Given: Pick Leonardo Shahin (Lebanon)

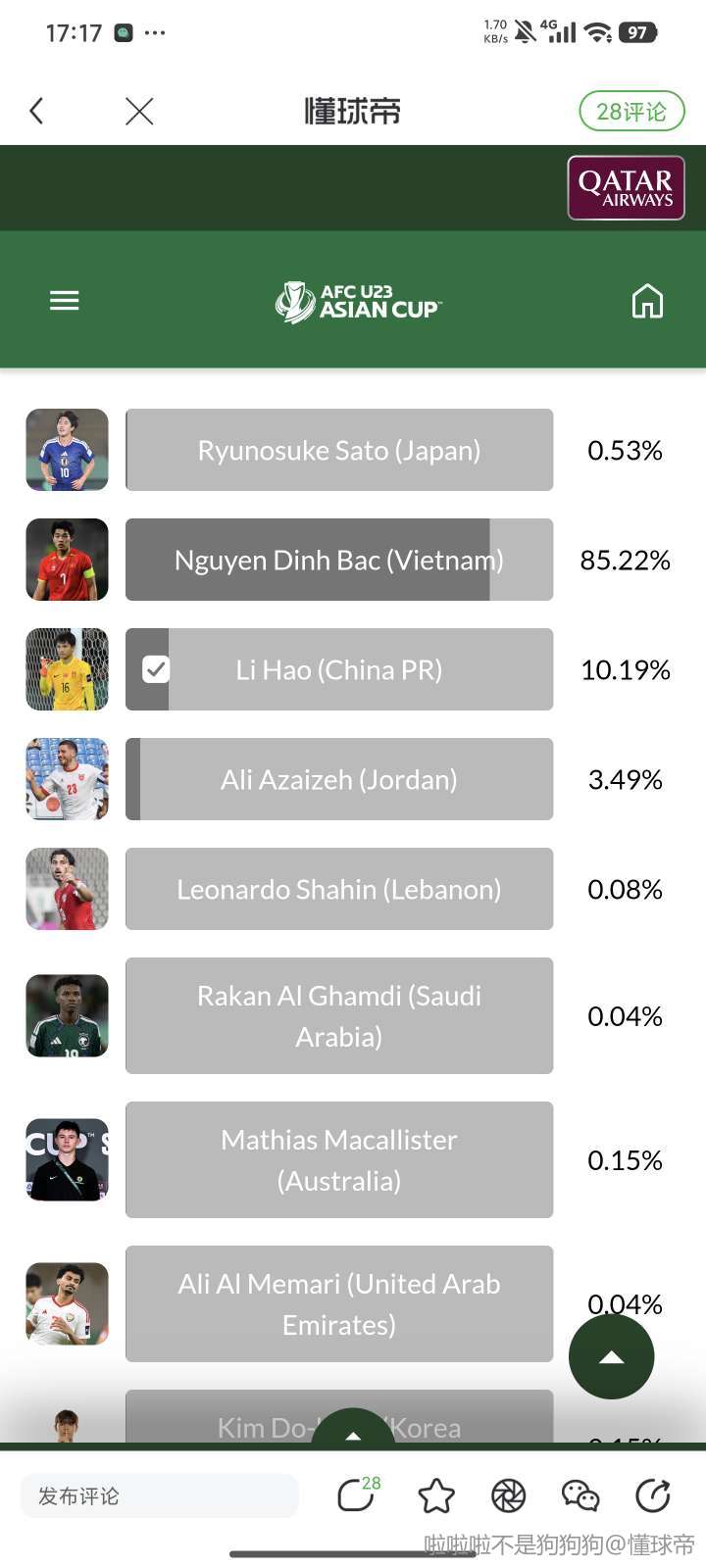Looking at the screenshot, I should tap(339, 889).
